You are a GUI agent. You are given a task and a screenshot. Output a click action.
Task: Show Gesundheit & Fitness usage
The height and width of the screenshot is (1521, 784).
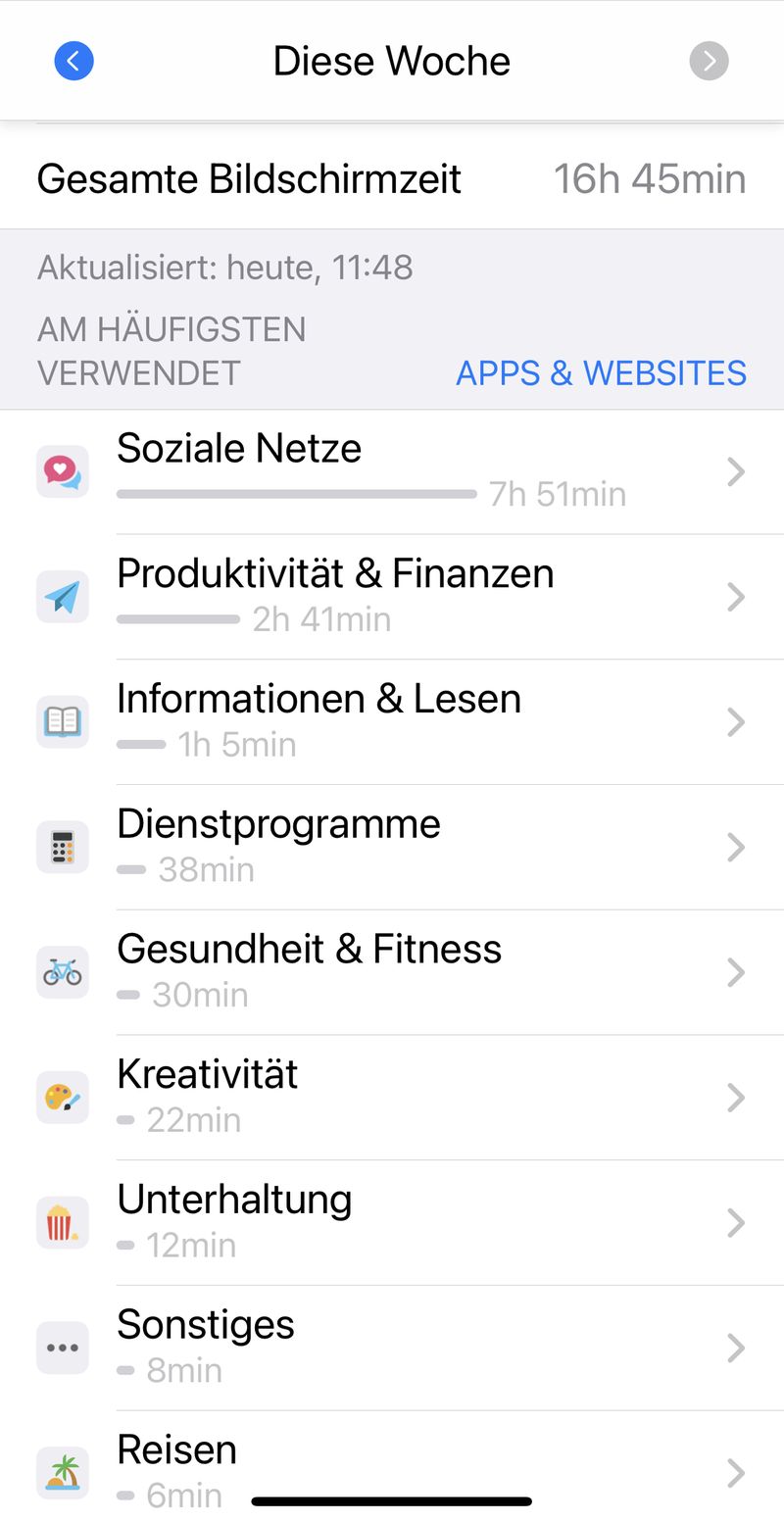tap(392, 972)
